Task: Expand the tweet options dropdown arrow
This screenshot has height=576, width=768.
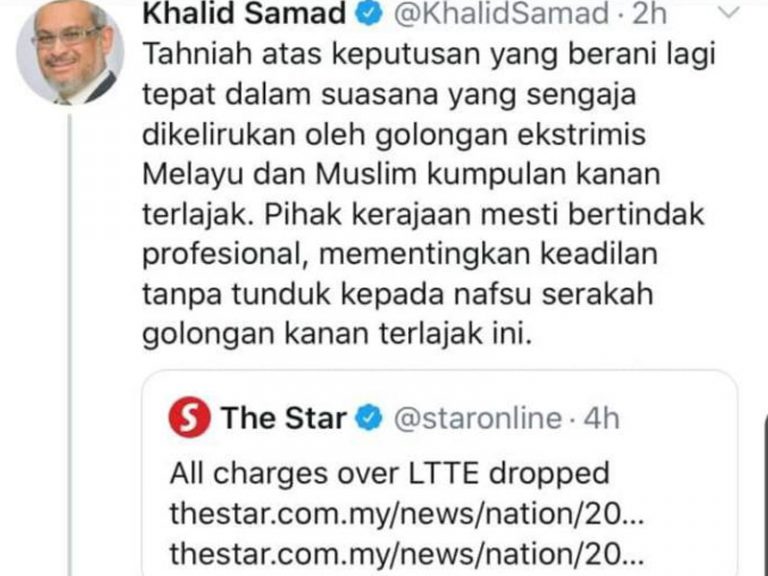Action: point(728,12)
